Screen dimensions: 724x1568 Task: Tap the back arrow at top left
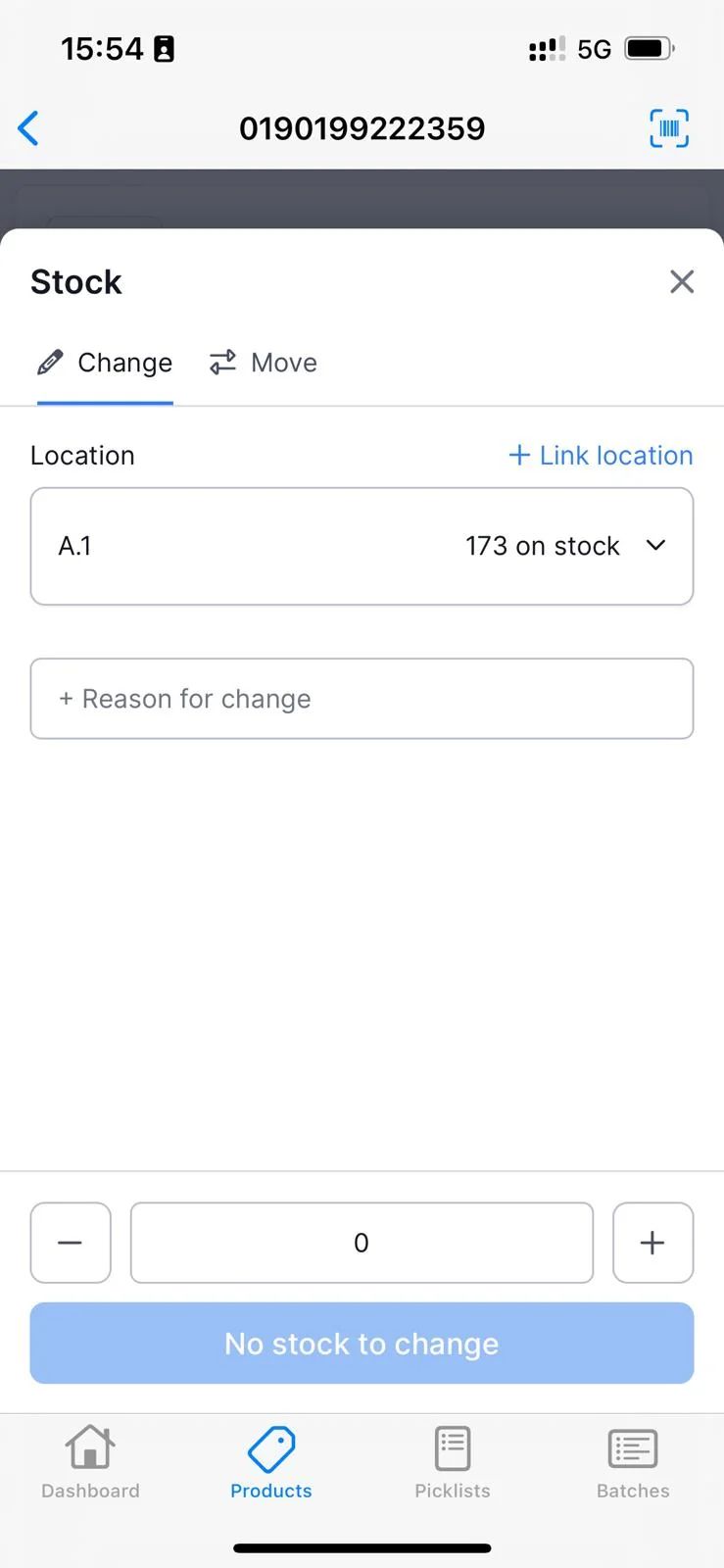tap(28, 128)
